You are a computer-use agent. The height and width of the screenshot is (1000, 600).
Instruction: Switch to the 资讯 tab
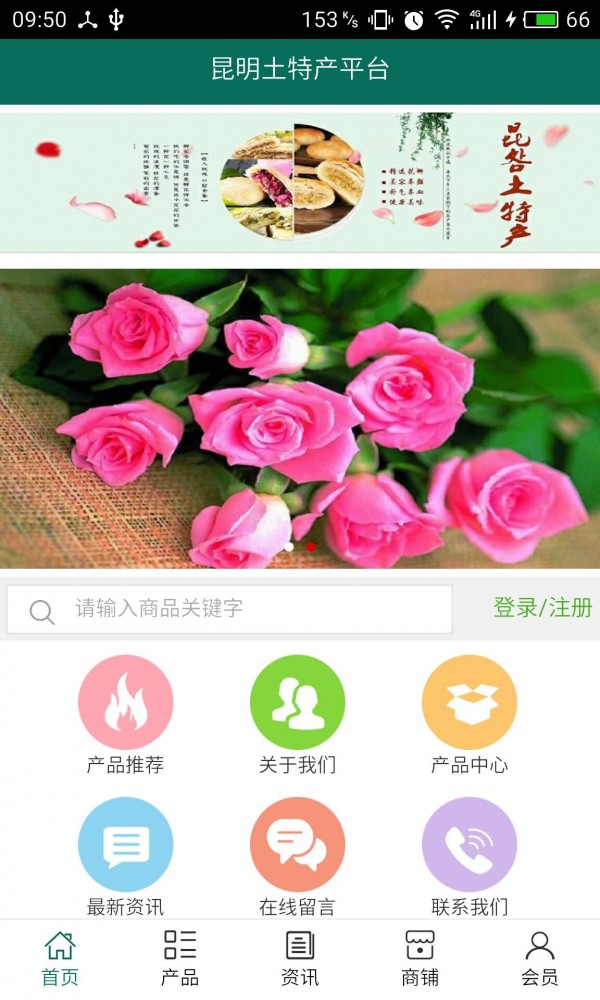tap(300, 958)
